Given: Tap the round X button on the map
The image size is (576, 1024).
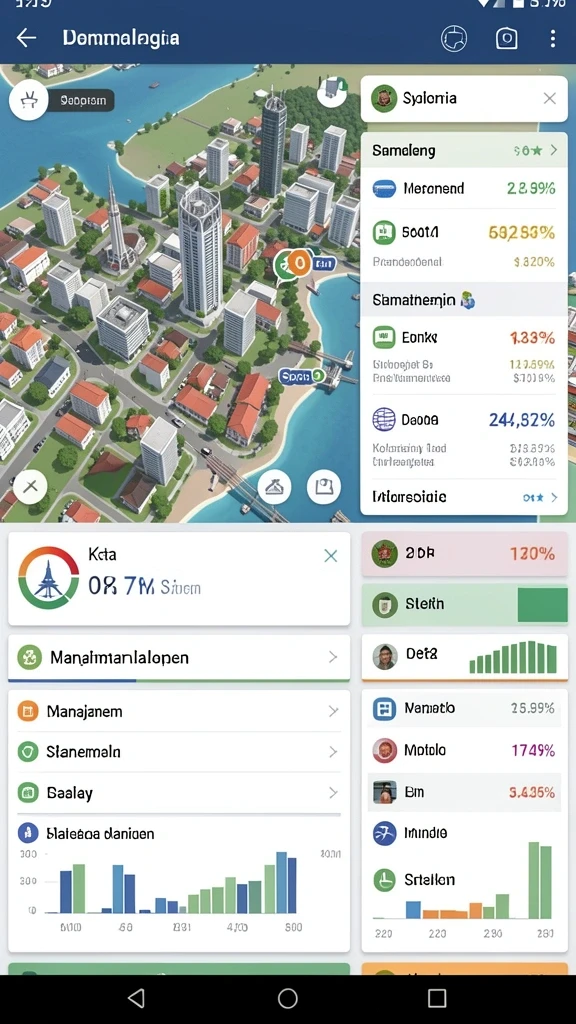Looking at the screenshot, I should point(30,487).
